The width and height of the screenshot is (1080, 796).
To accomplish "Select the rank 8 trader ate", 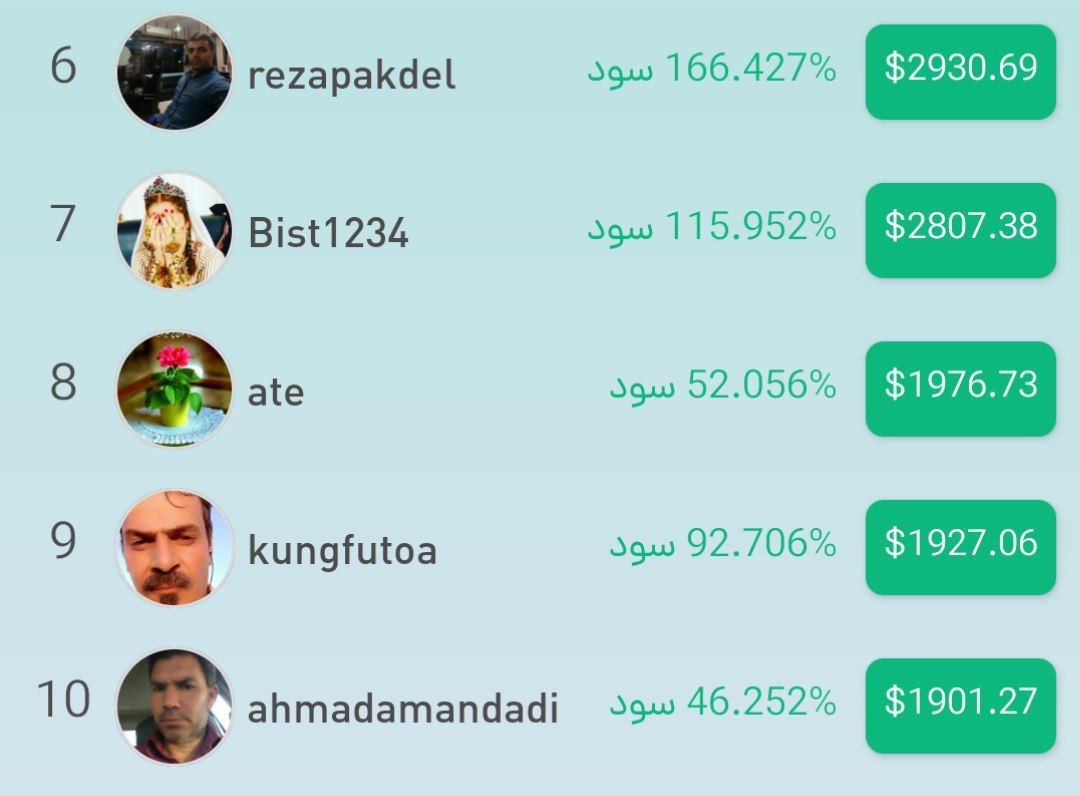I will pos(276,391).
